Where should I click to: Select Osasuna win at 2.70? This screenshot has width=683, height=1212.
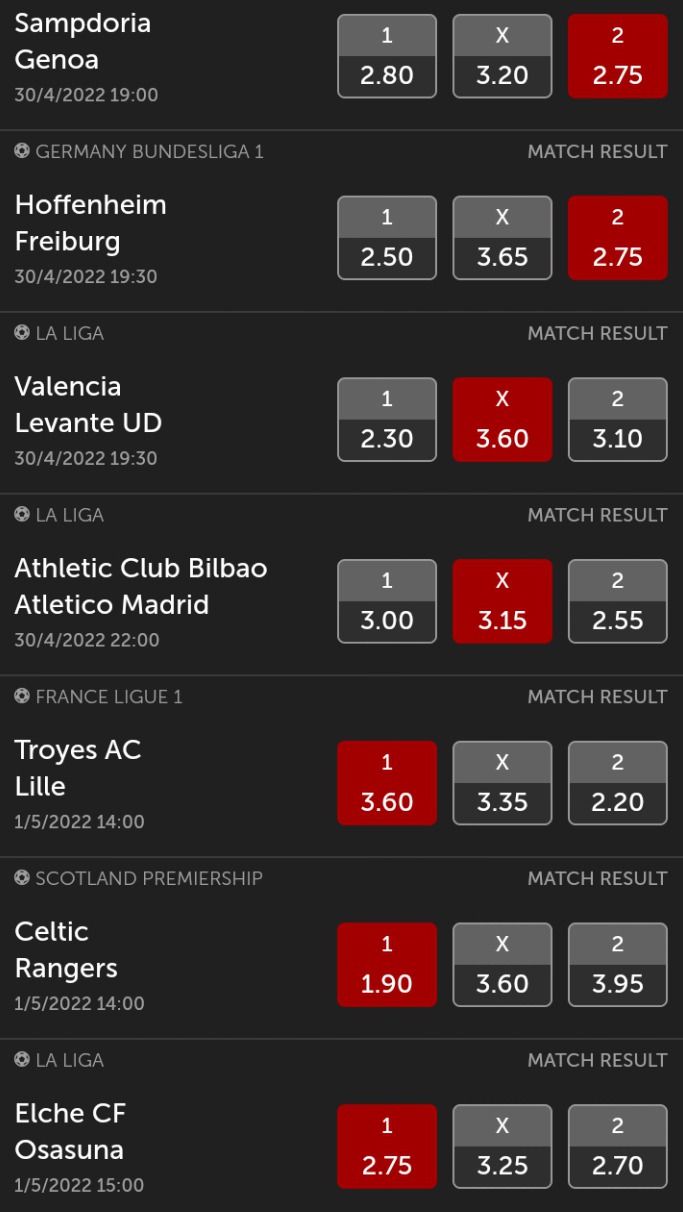[x=617, y=1146]
